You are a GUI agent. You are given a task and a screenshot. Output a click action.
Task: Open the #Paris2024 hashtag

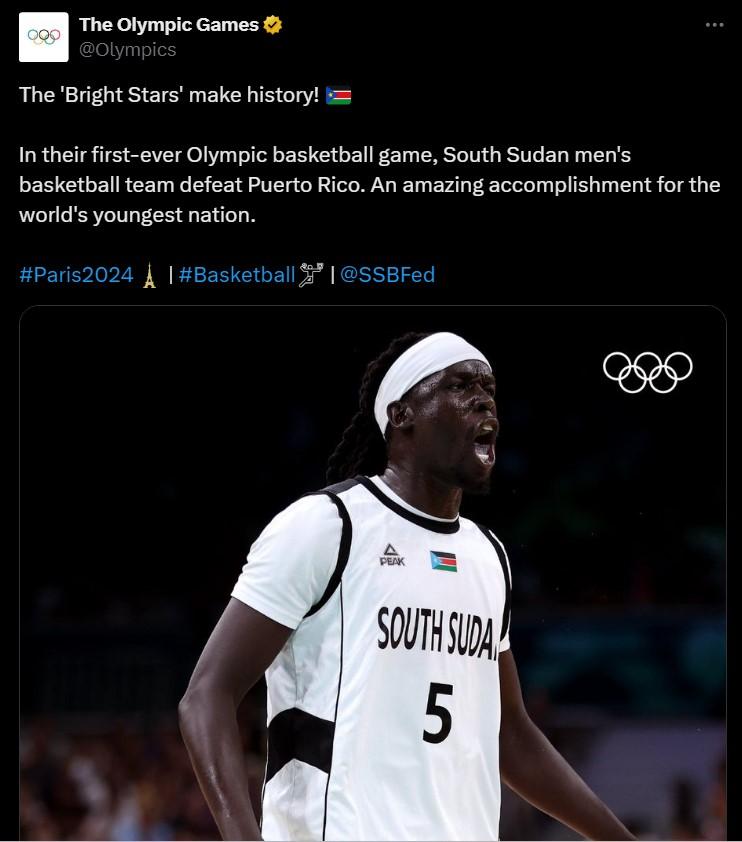tap(76, 275)
